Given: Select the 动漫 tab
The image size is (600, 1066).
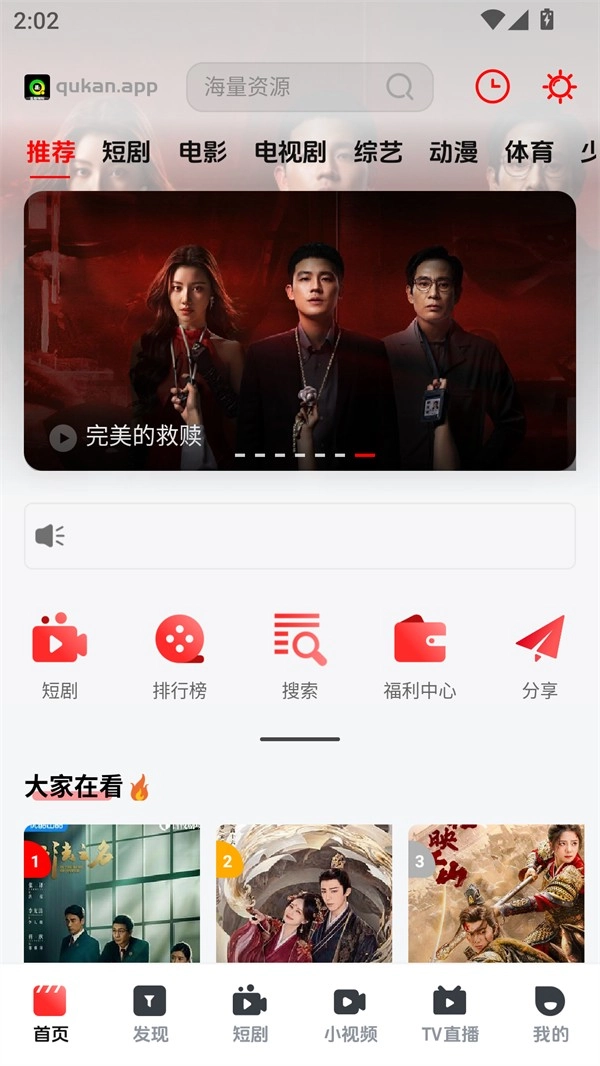Looking at the screenshot, I should pyautogui.click(x=454, y=152).
